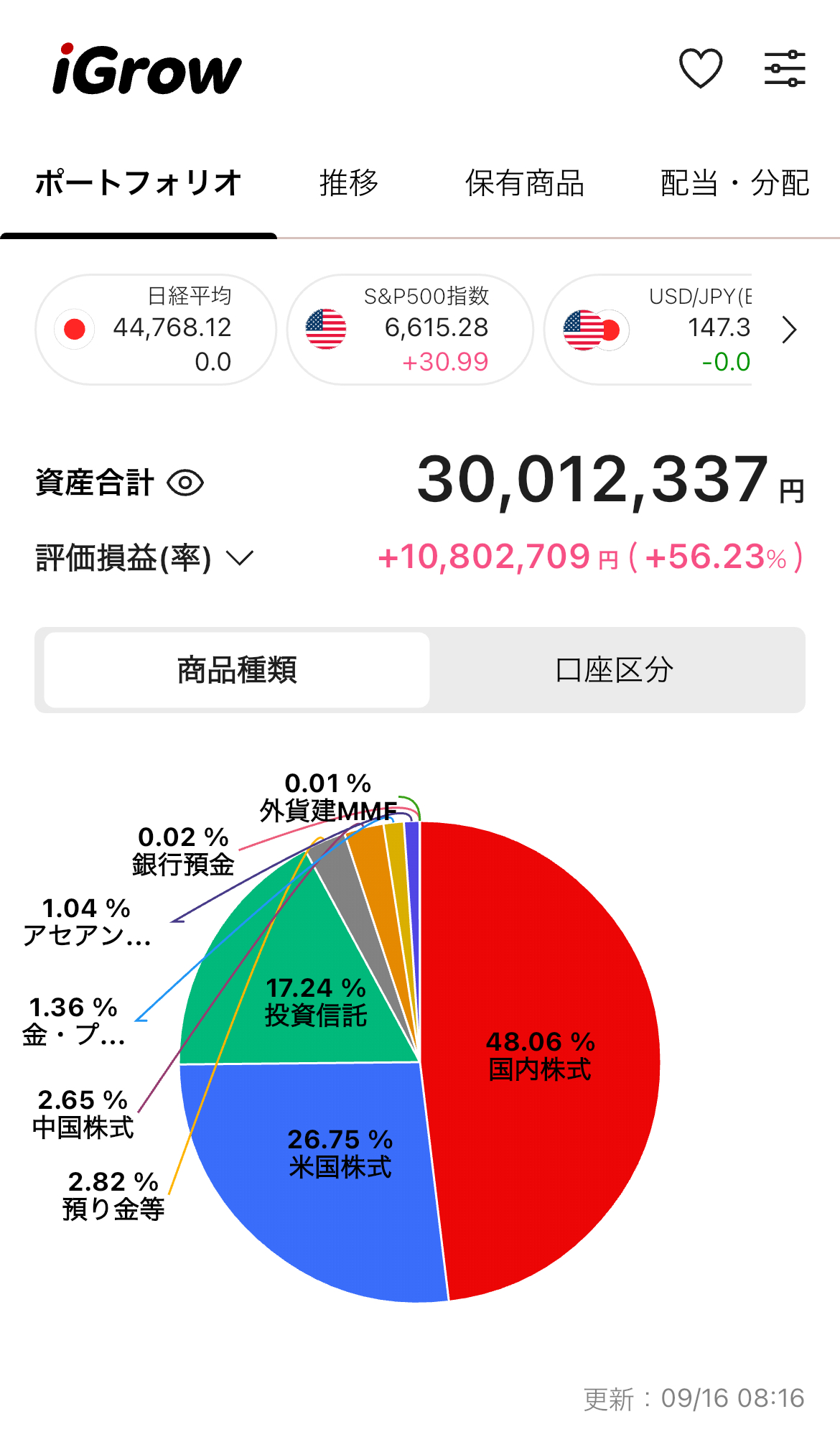
Task: Open the filter settings sliders icon
Action: [x=785, y=69]
